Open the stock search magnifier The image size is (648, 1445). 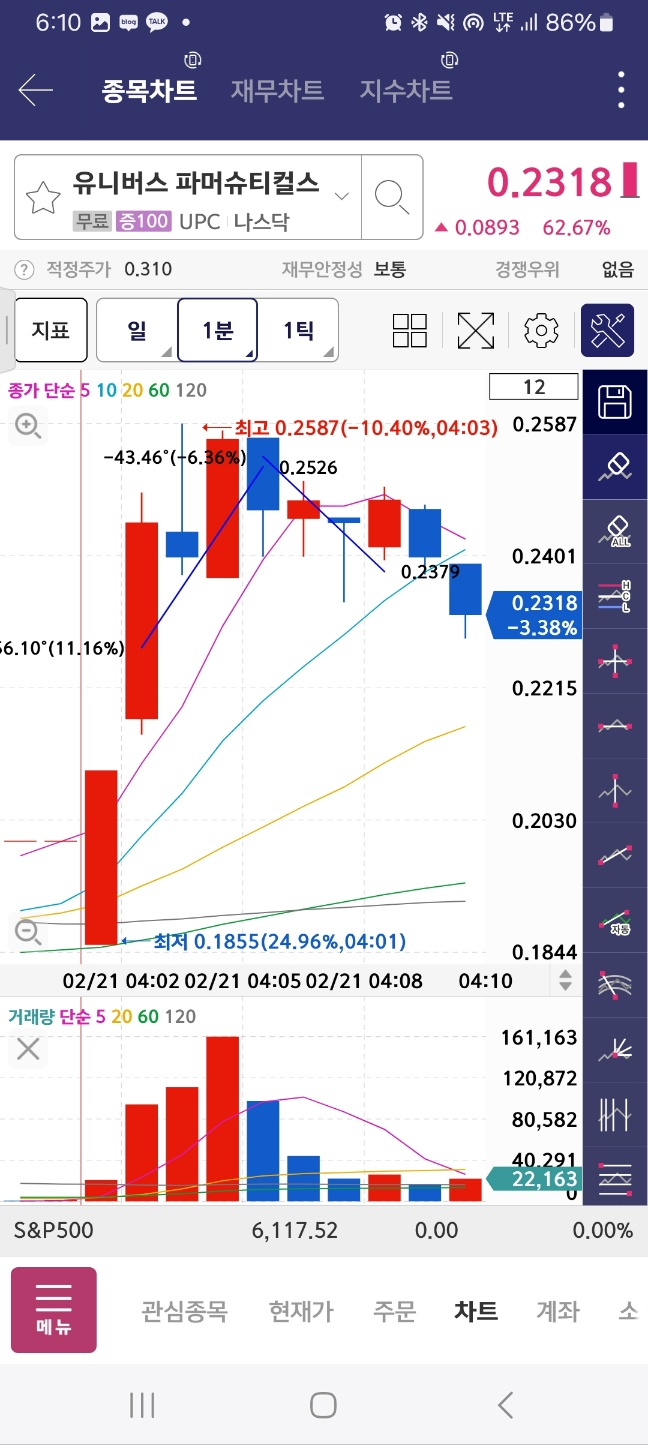tap(391, 197)
